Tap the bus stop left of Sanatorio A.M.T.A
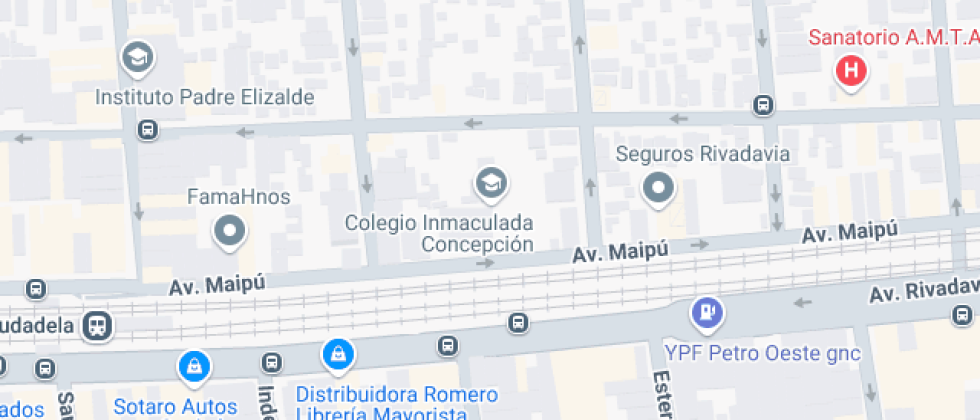Image resolution: width=980 pixels, height=420 pixels. [763, 104]
